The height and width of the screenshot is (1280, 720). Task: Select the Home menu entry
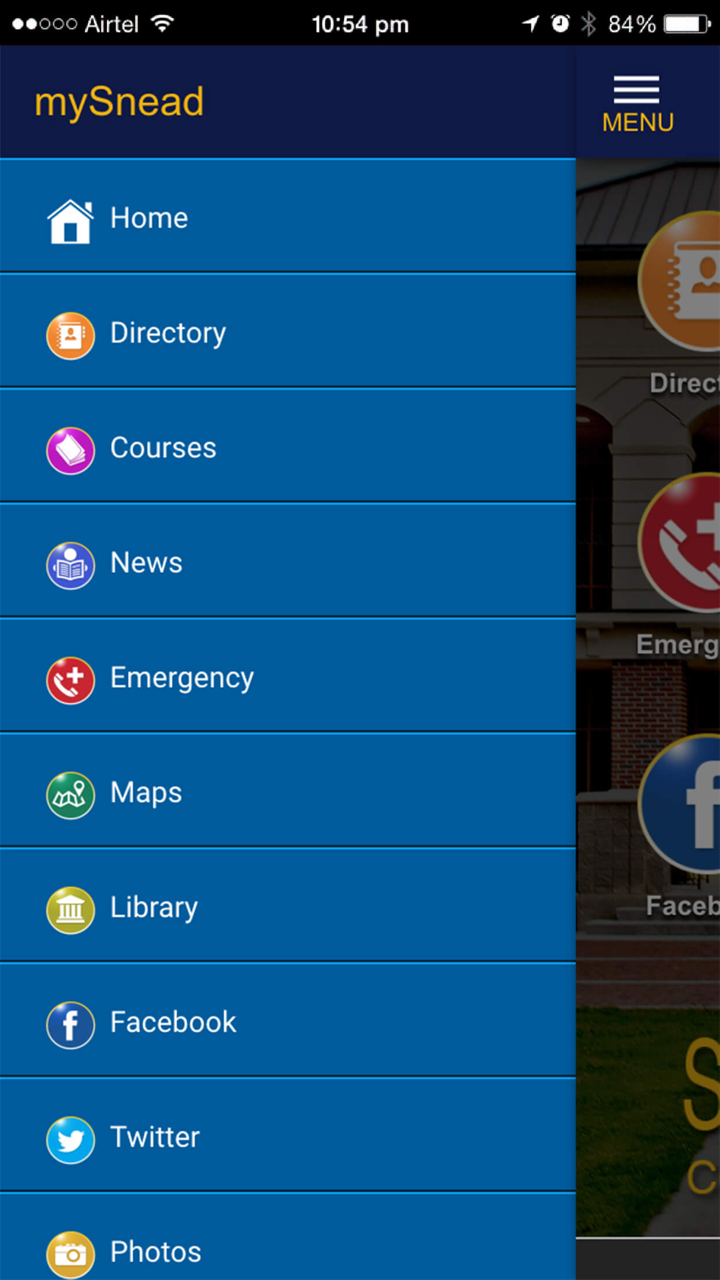pos(148,217)
